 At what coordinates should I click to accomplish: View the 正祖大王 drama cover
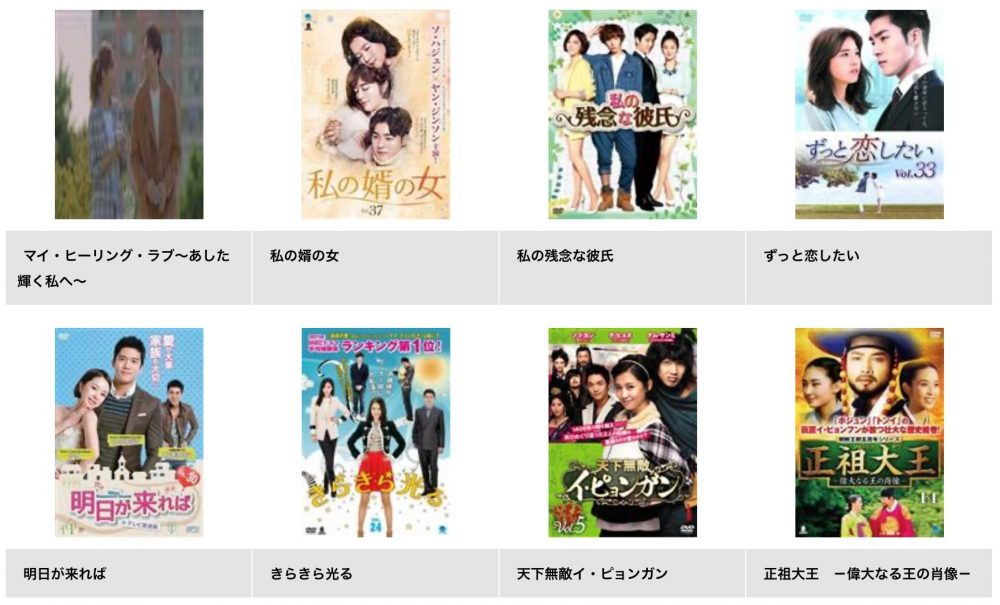tap(869, 432)
